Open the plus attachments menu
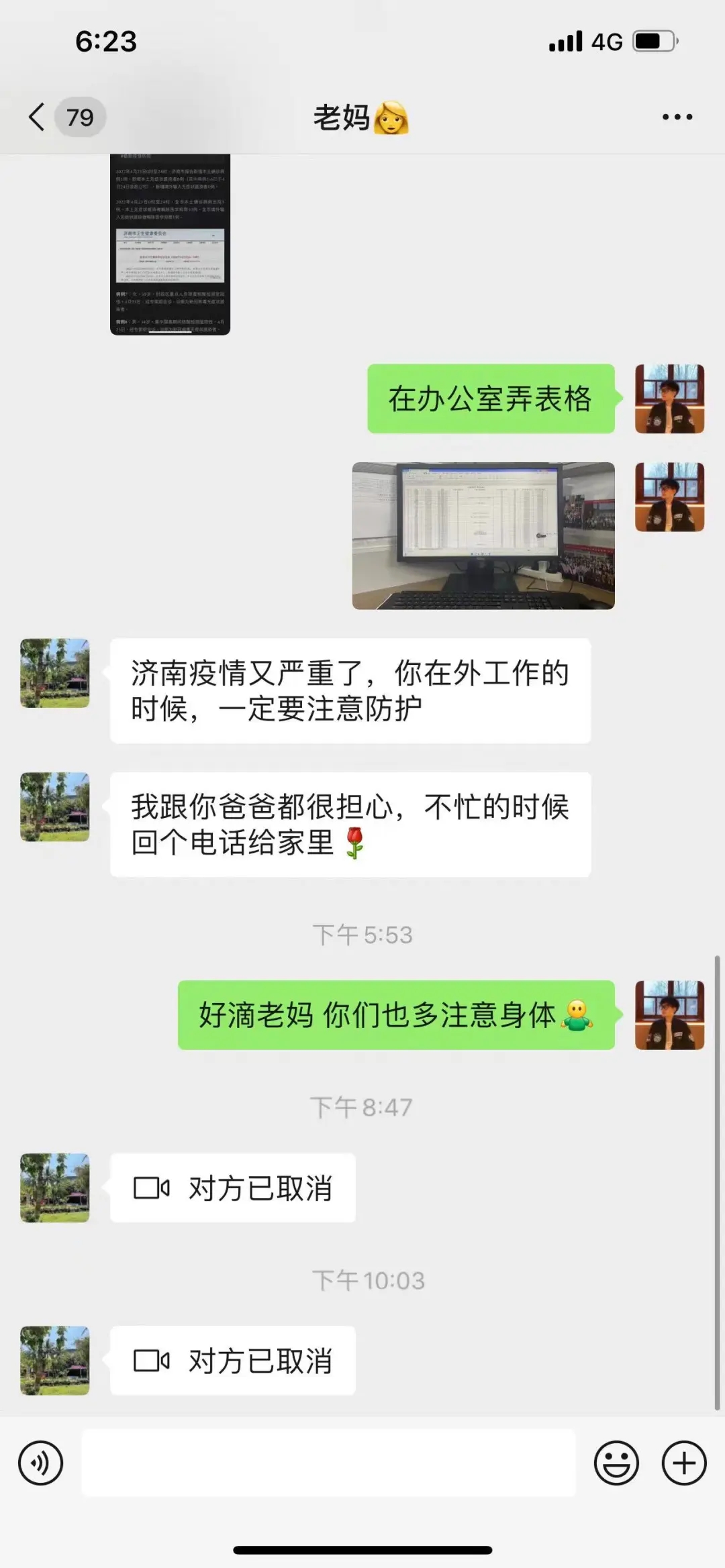This screenshot has height=1568, width=725. point(683,1463)
